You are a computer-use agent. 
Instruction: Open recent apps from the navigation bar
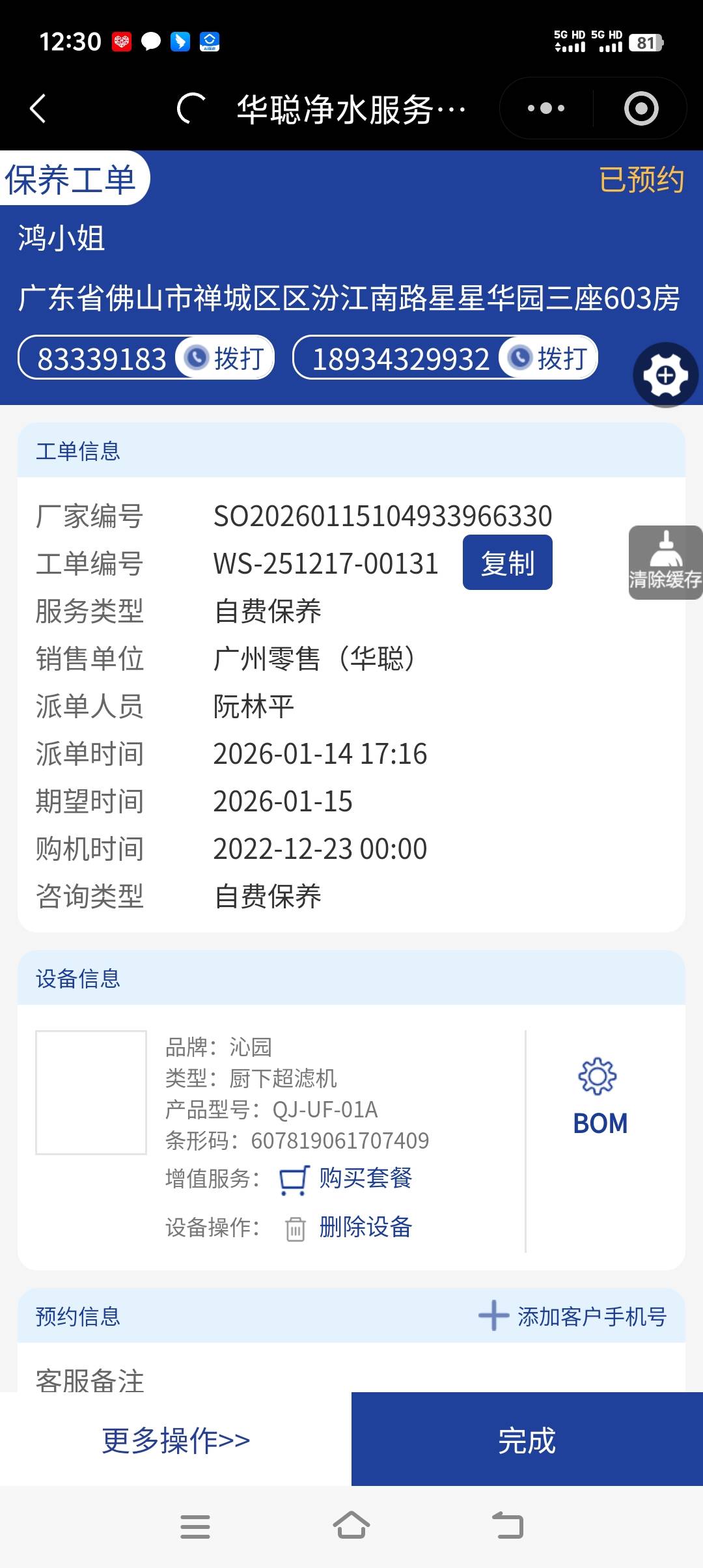point(195,1526)
